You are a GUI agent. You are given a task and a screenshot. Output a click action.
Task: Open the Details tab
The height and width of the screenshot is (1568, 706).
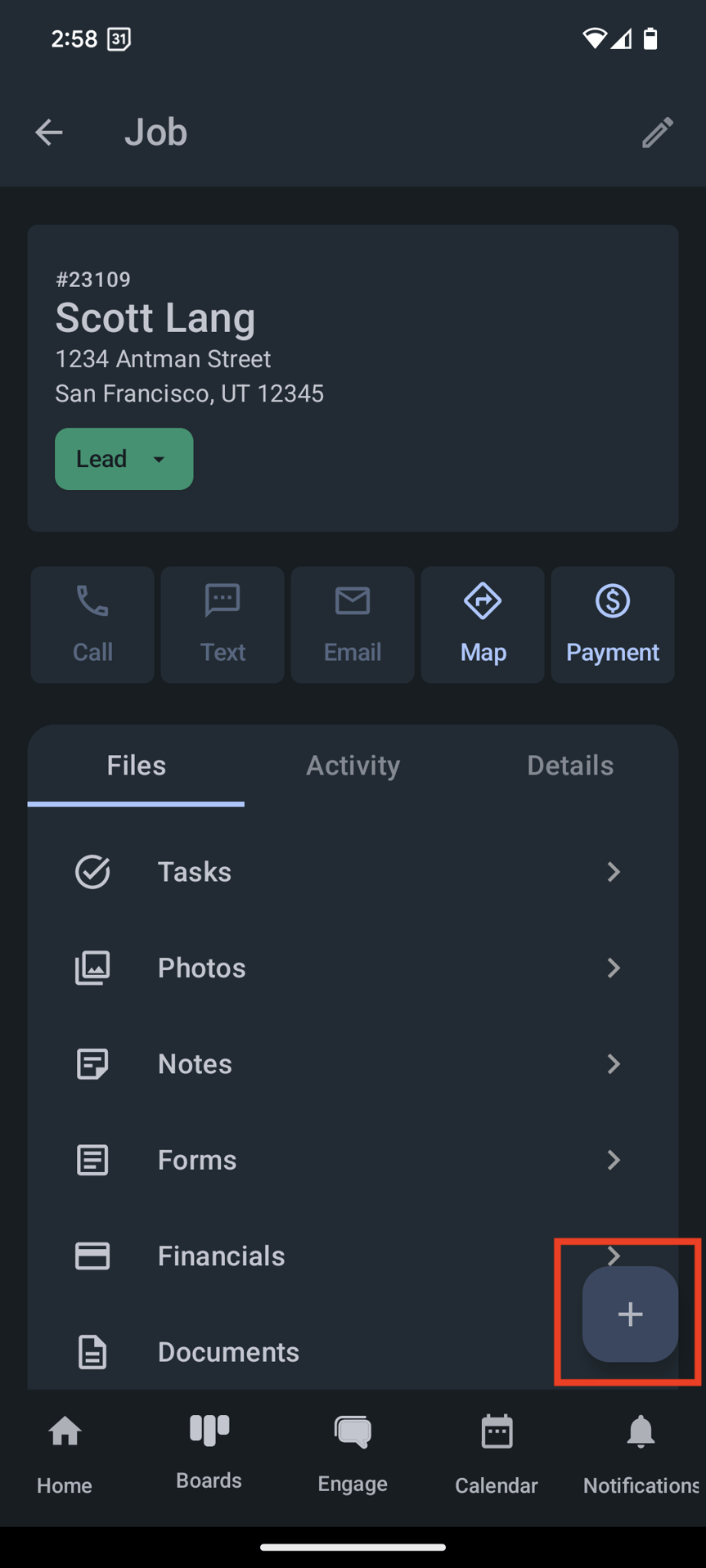tap(570, 766)
